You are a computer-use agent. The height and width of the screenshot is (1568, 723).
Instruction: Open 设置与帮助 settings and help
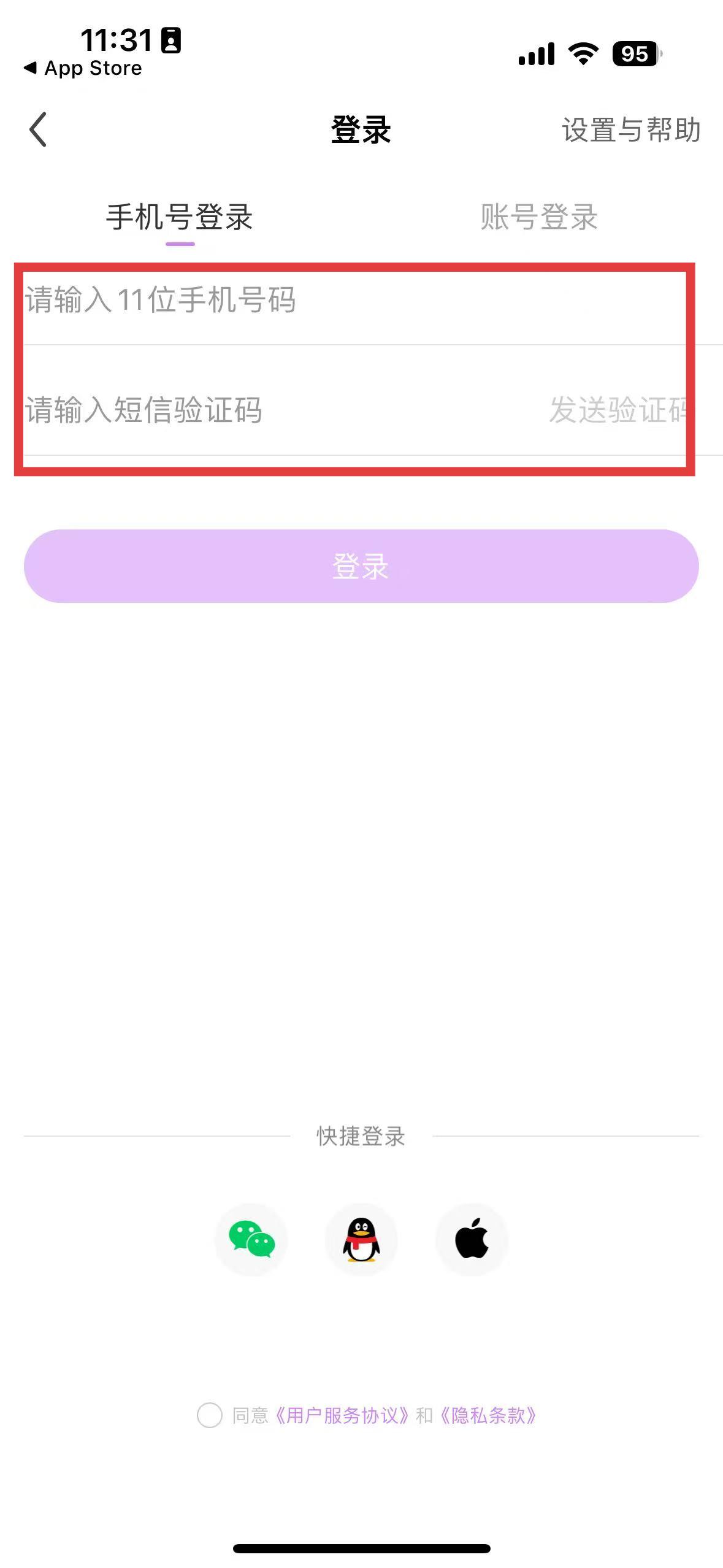pos(631,130)
